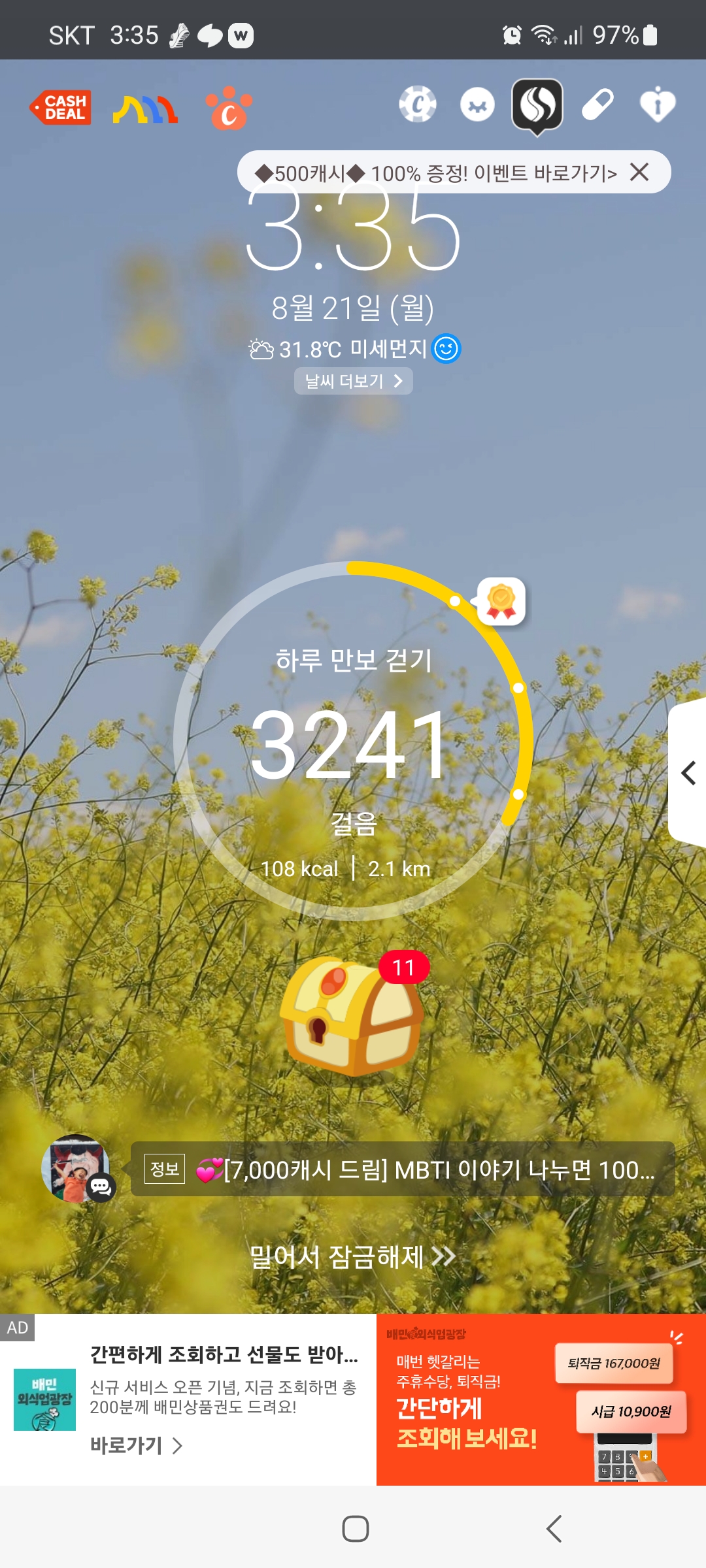The image size is (706, 1568).
Task: Open the heart info icon
Action: coord(657,105)
